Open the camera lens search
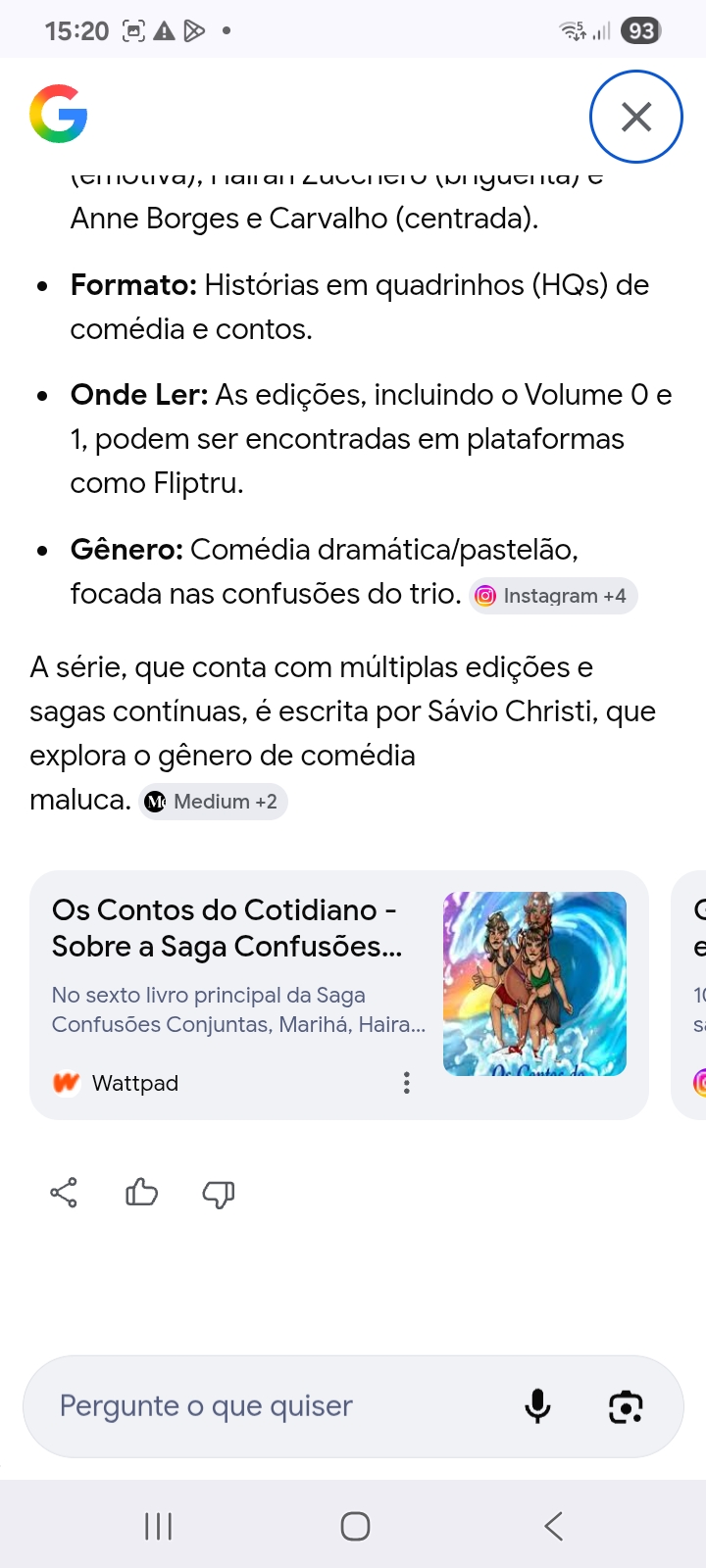706x1568 pixels. pyautogui.click(x=626, y=1406)
